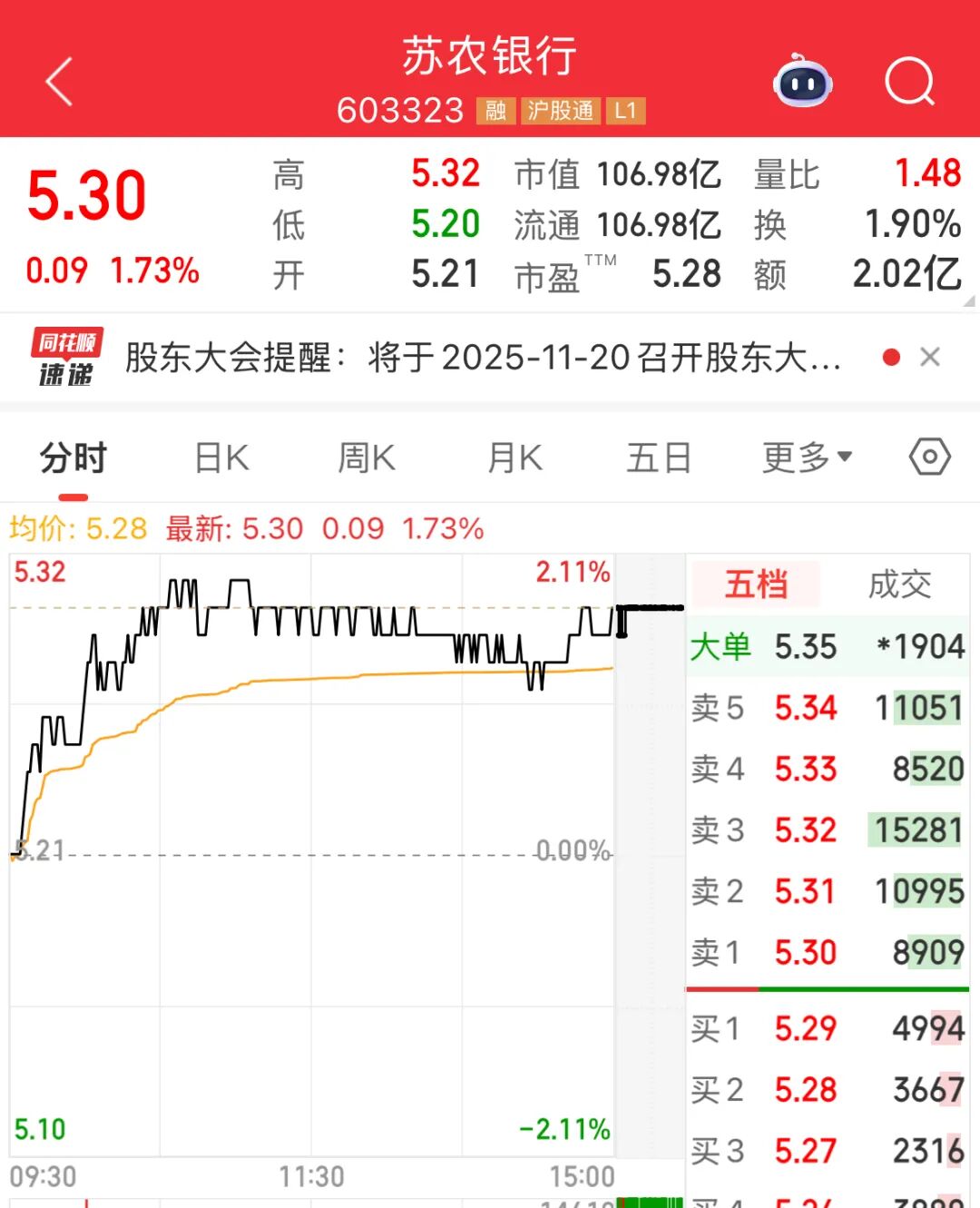The height and width of the screenshot is (1208, 980).
Task: Switch to the 成交 transaction view
Action: click(899, 585)
